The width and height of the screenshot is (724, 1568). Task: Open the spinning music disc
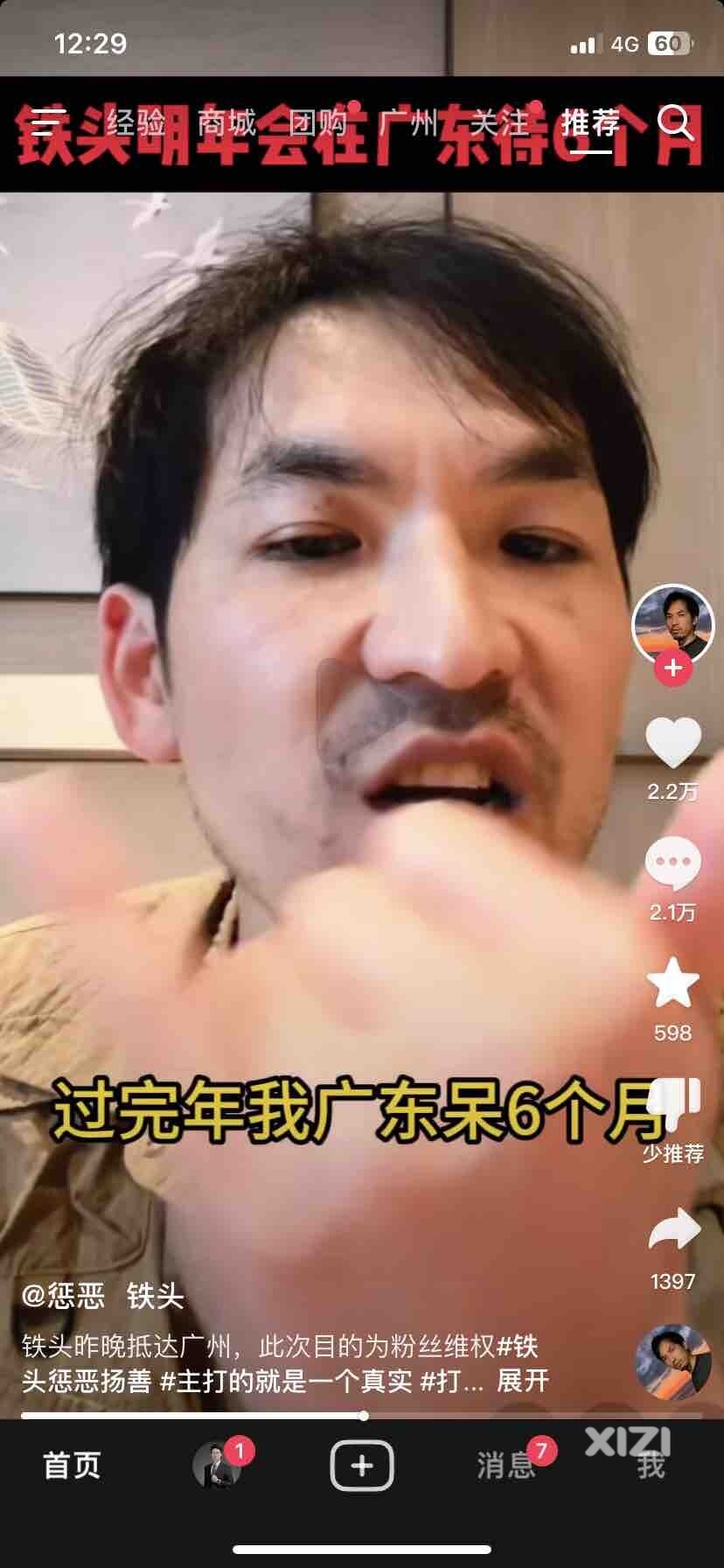[x=672, y=1362]
